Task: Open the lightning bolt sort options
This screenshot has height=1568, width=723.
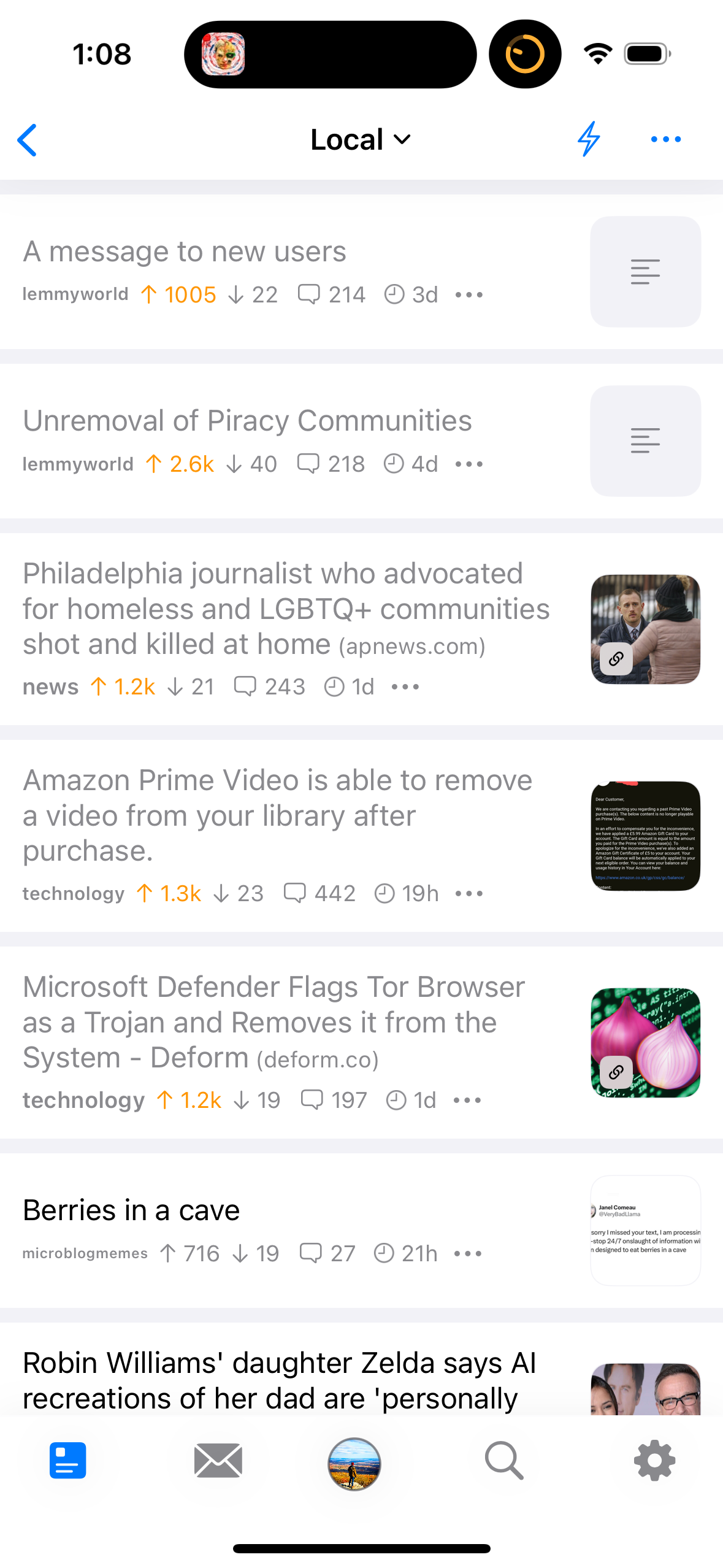Action: [x=589, y=139]
